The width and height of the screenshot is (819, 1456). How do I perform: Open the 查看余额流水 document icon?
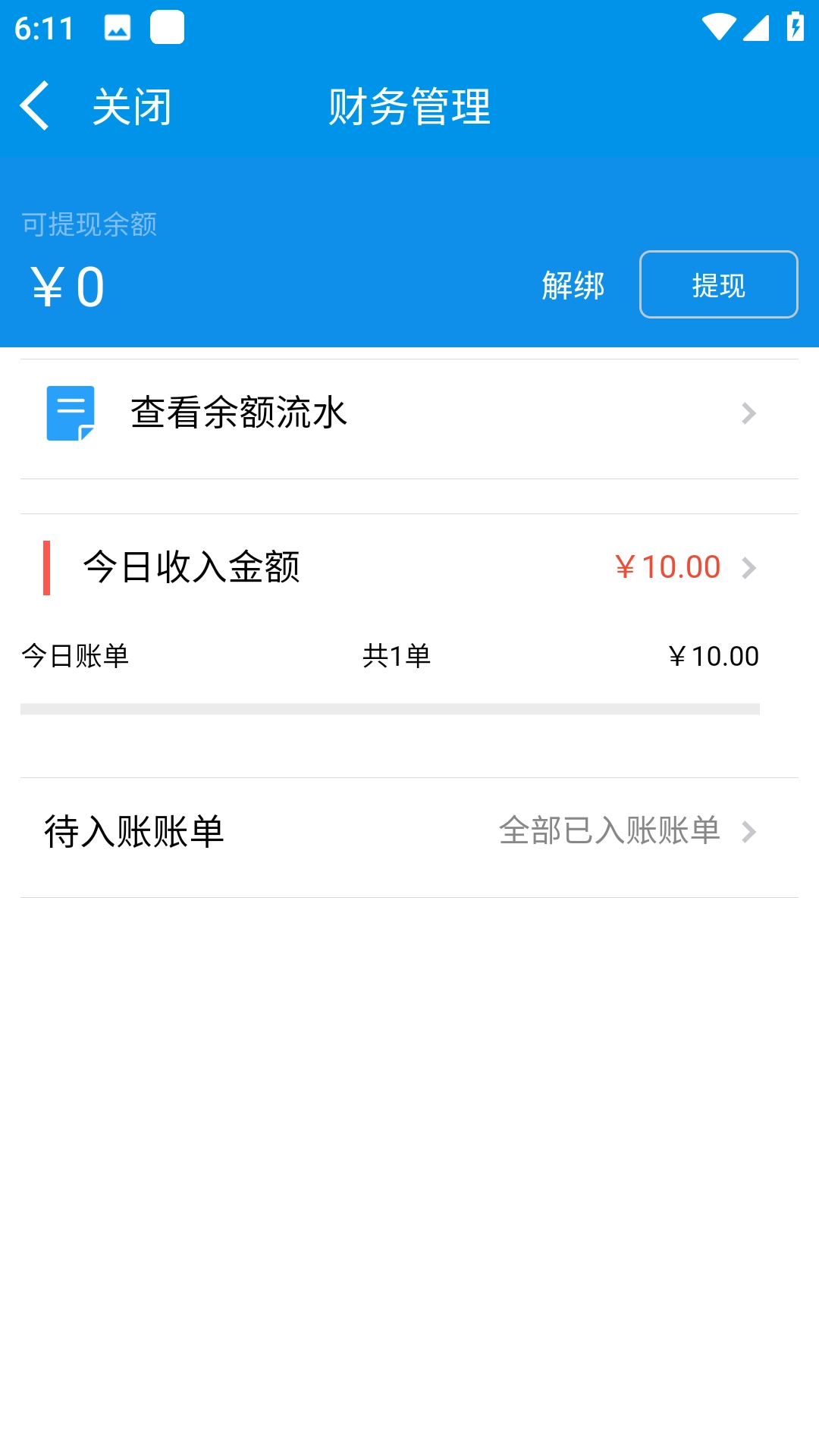71,413
